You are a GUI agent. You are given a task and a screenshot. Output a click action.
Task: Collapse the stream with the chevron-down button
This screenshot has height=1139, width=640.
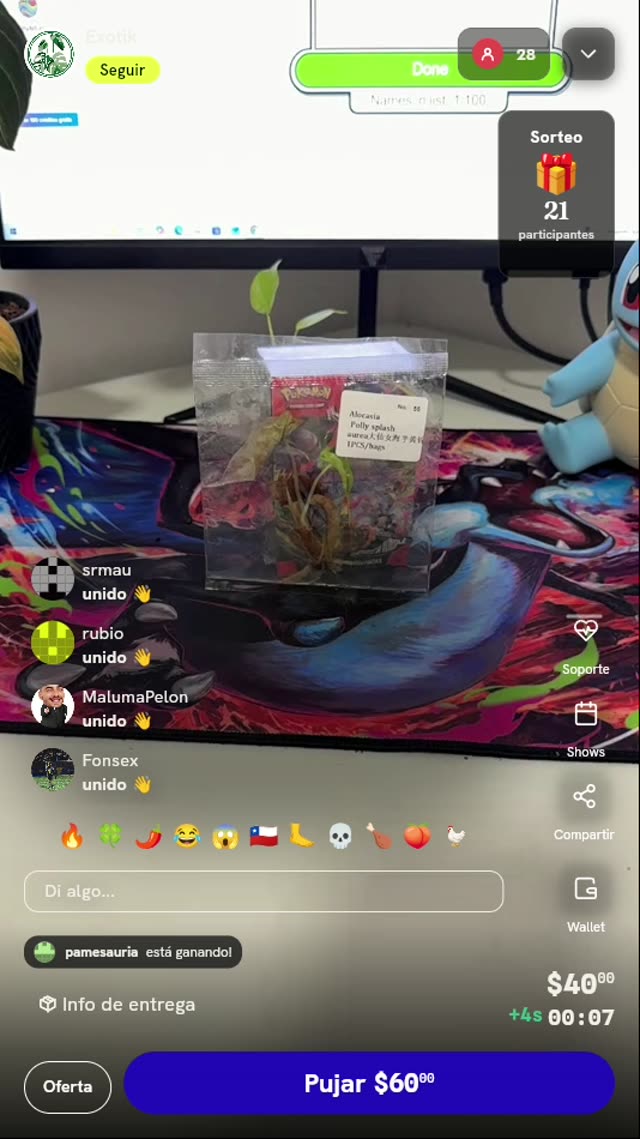pos(588,54)
